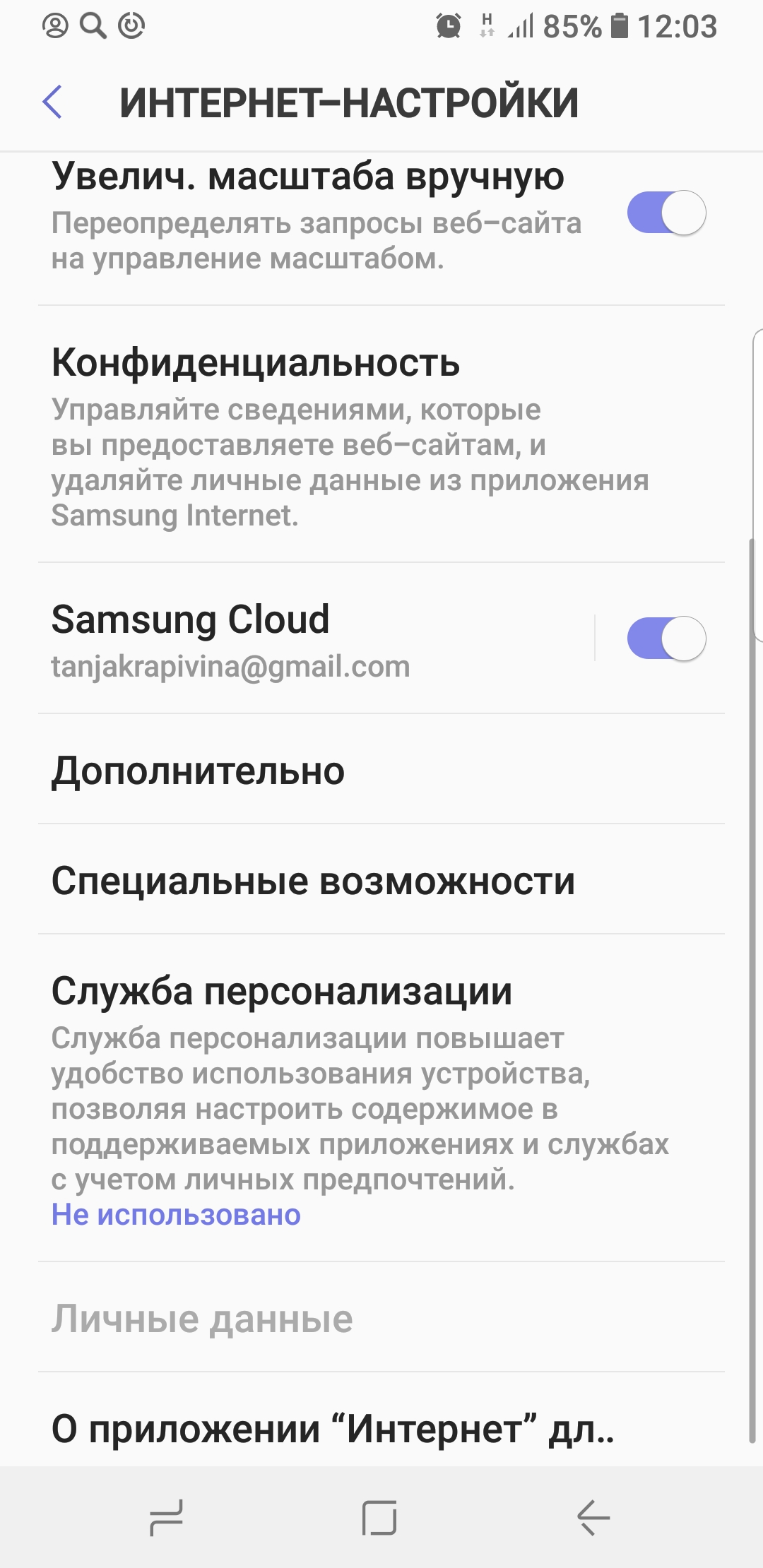Tap the system home button

click(380, 1517)
